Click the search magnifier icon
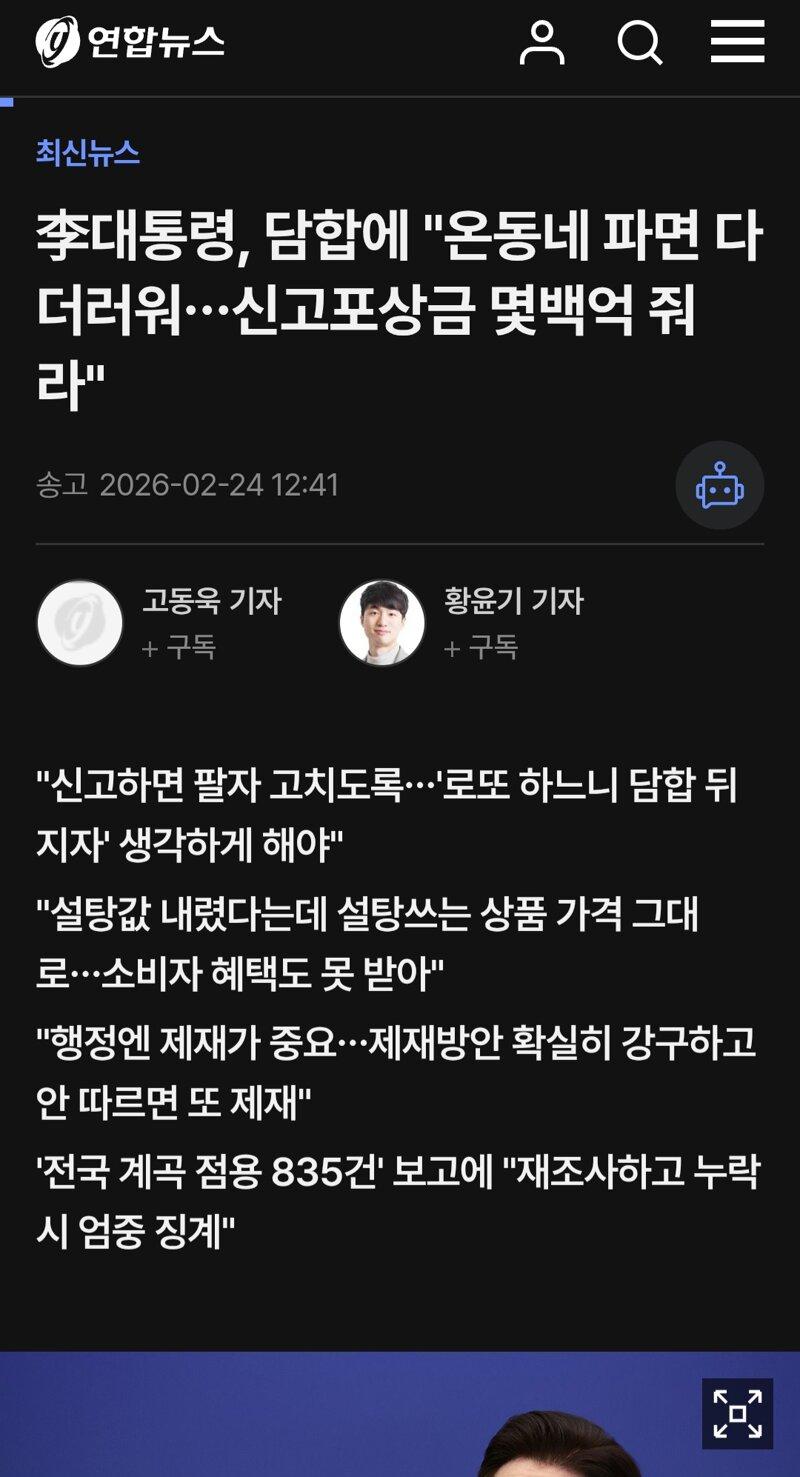 pyautogui.click(x=640, y=45)
